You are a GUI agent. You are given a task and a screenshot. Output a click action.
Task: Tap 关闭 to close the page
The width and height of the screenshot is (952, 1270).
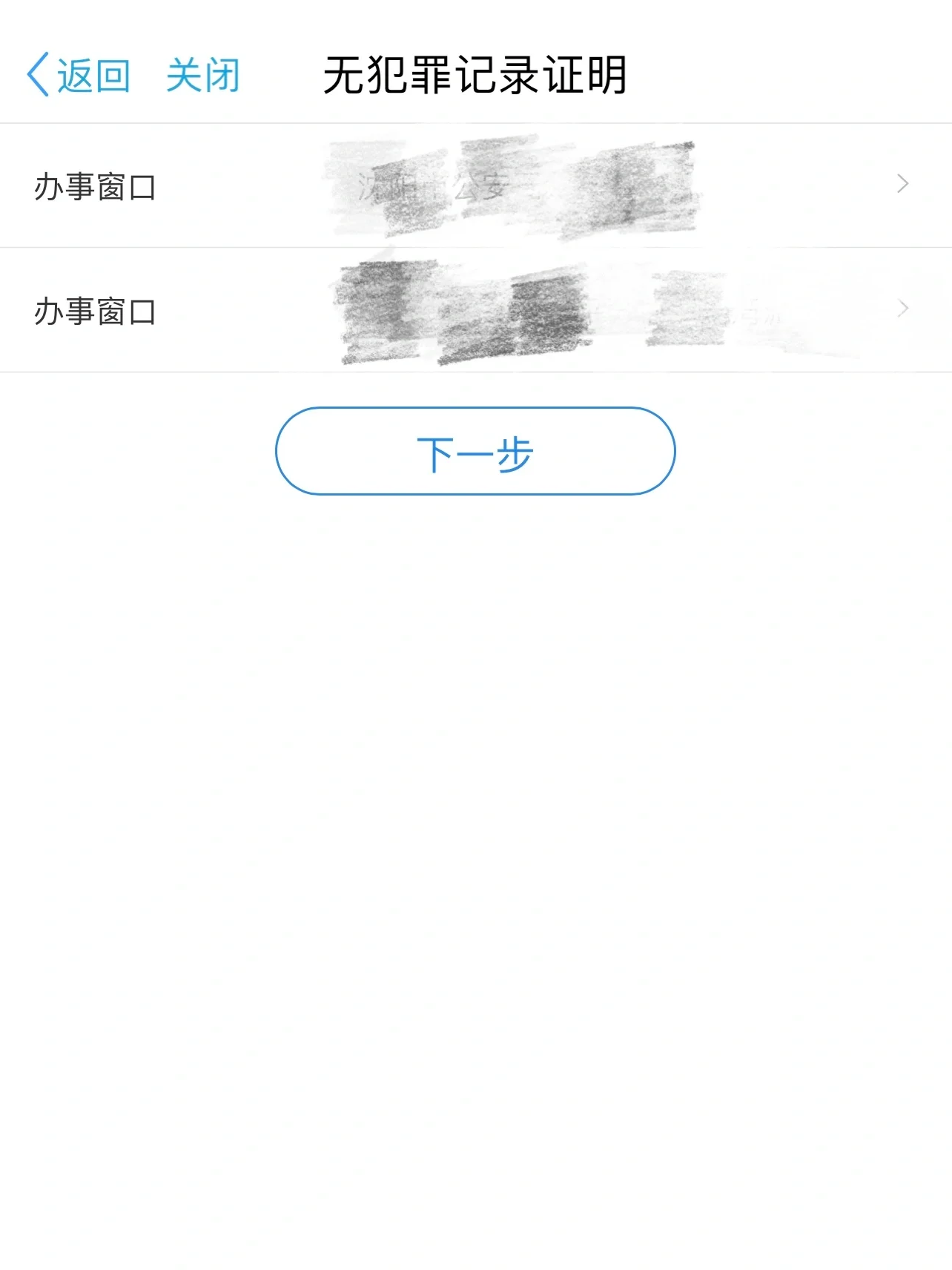click(202, 75)
